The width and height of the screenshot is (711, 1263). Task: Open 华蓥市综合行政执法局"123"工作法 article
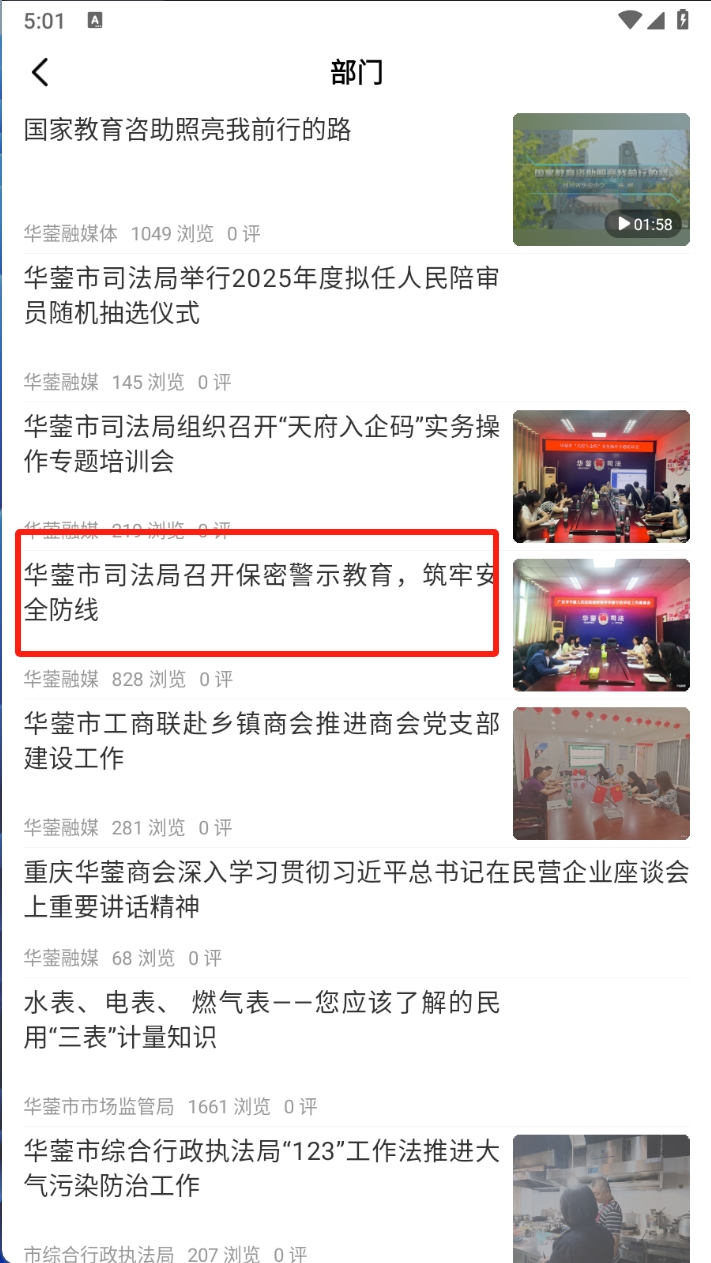point(262,1168)
